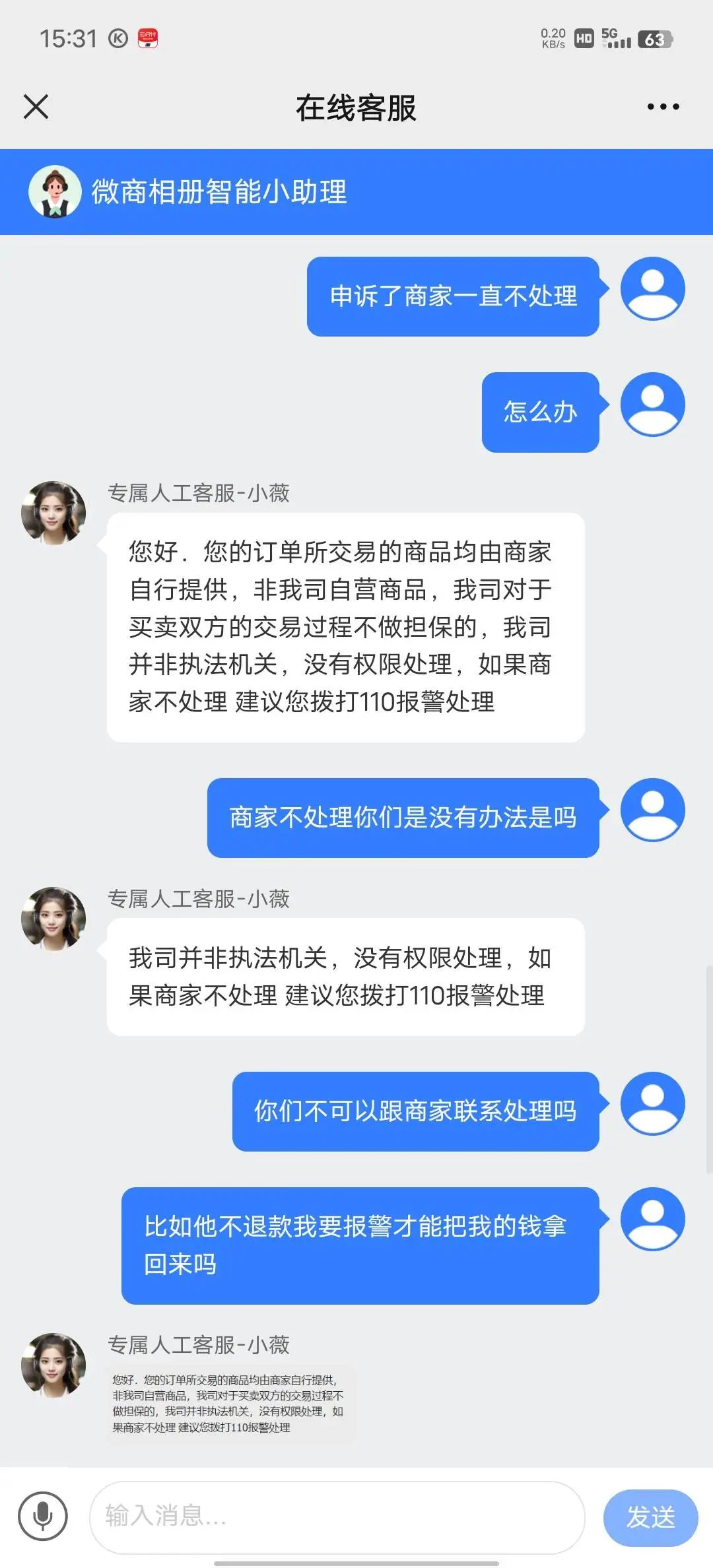Tap the microphone voice input icon
713x1568 pixels.
click(43, 1517)
